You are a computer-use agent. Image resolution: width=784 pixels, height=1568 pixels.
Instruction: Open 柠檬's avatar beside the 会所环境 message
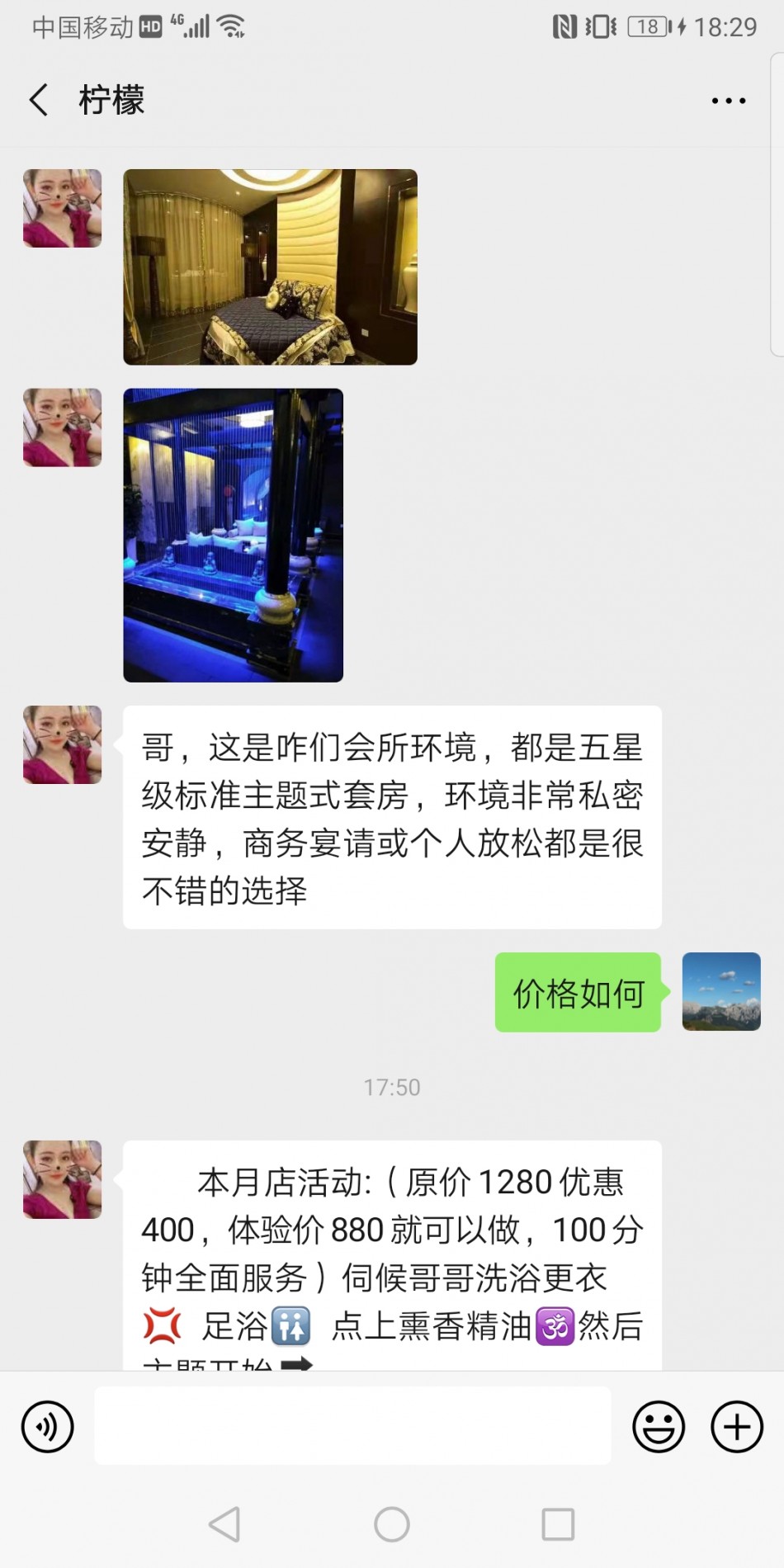point(63,744)
